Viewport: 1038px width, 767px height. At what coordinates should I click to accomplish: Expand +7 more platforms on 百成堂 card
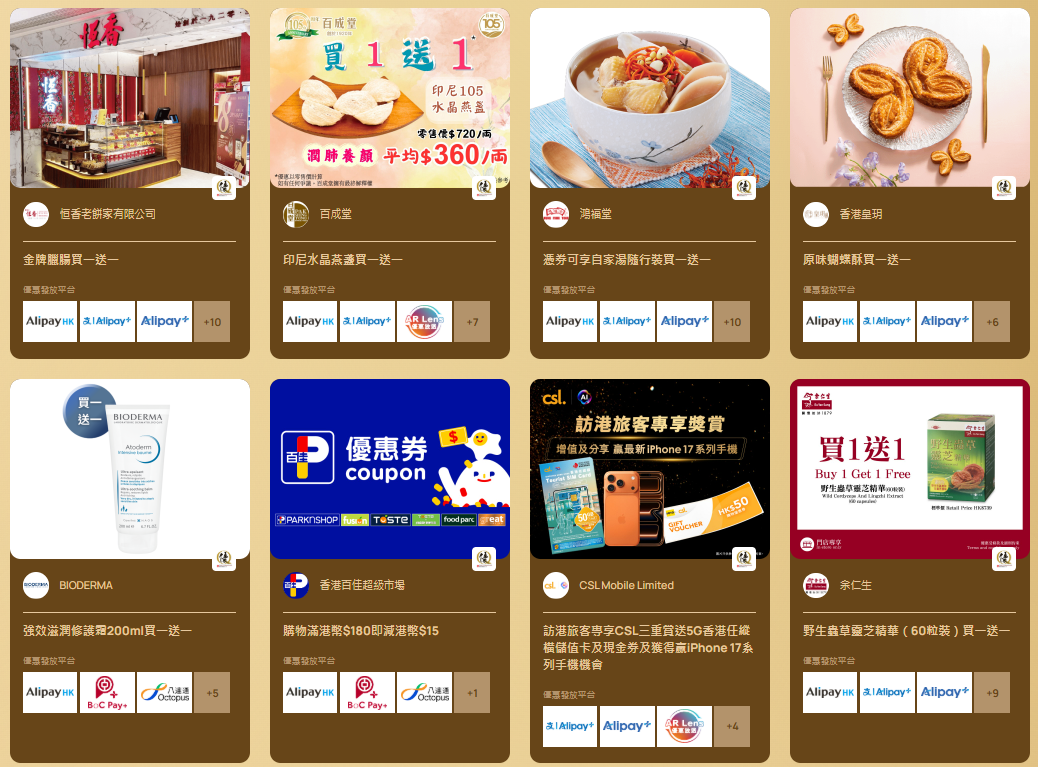point(472,322)
